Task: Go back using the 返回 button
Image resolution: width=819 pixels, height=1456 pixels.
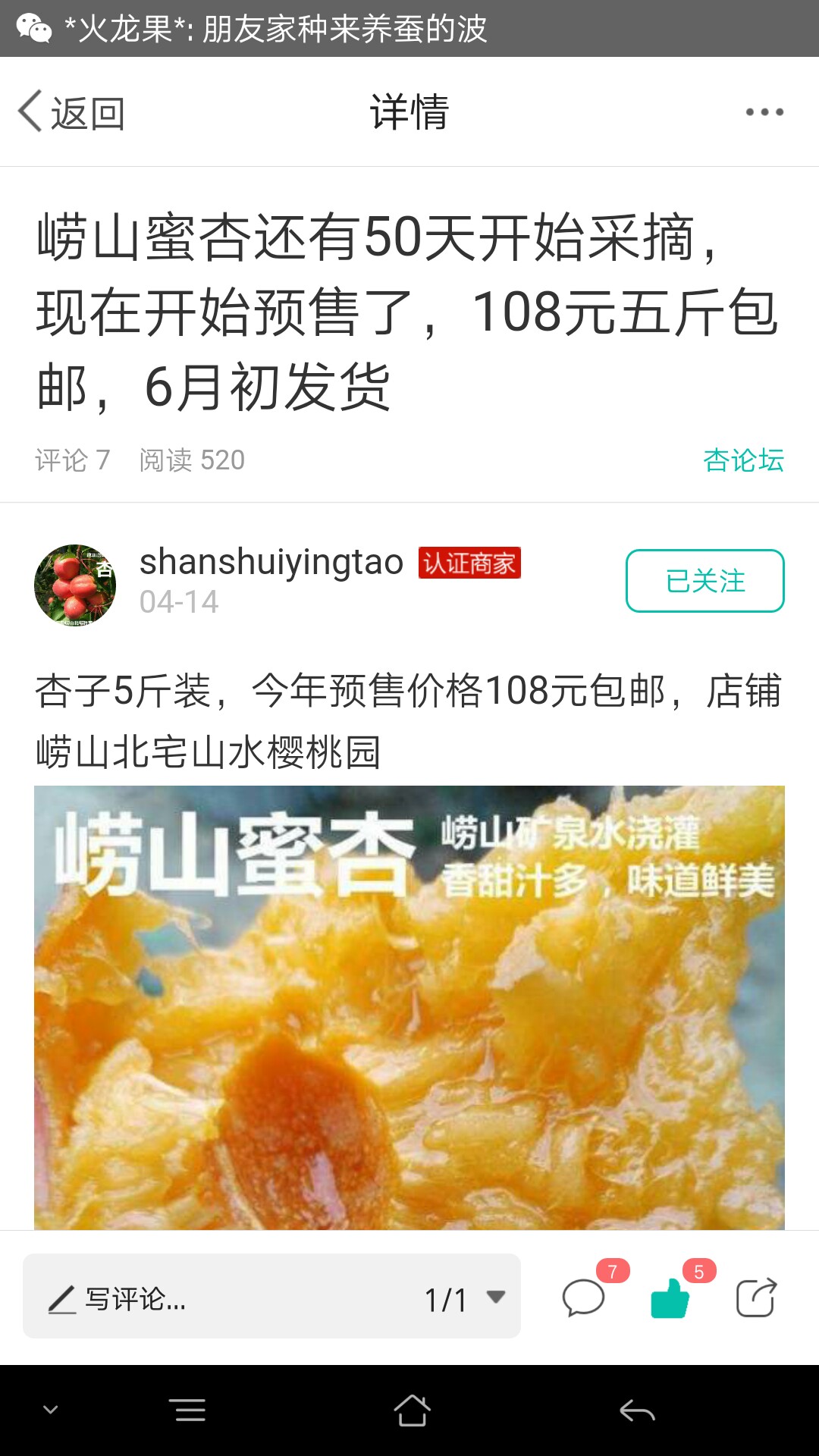Action: tap(71, 112)
